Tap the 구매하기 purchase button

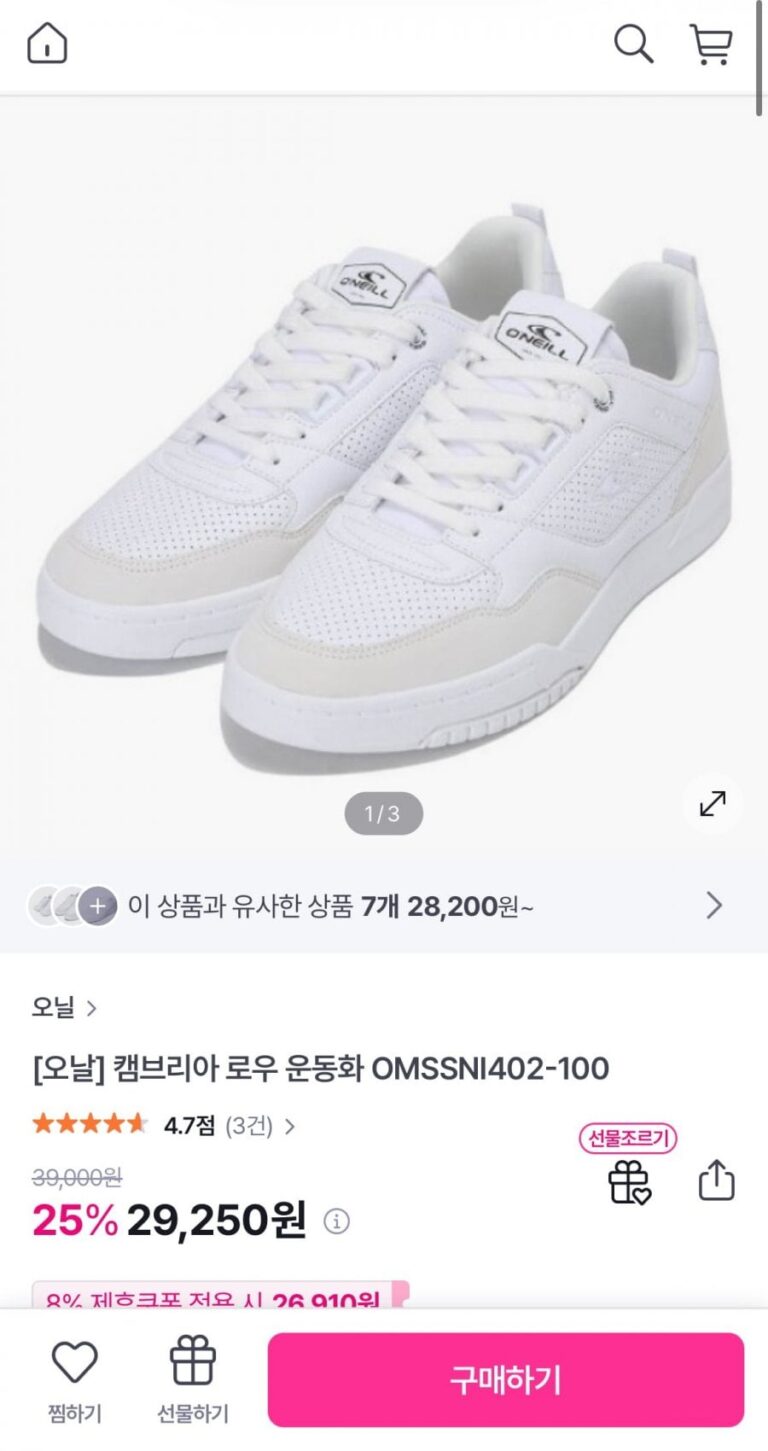click(x=505, y=1380)
